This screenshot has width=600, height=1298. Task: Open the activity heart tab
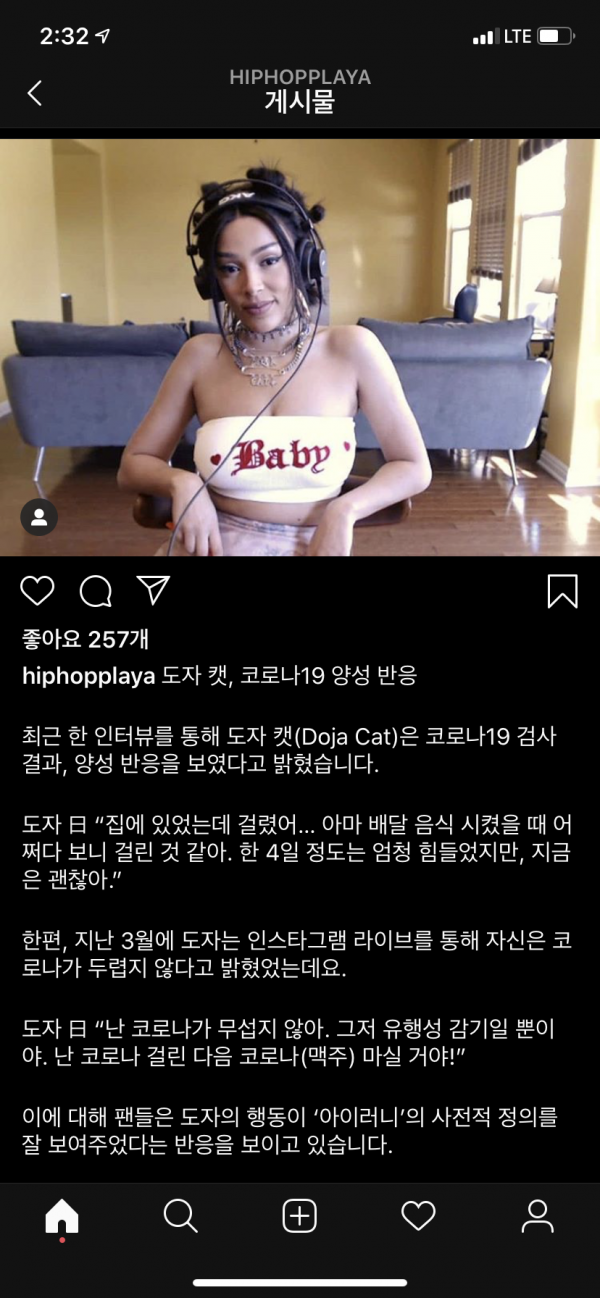(418, 1216)
